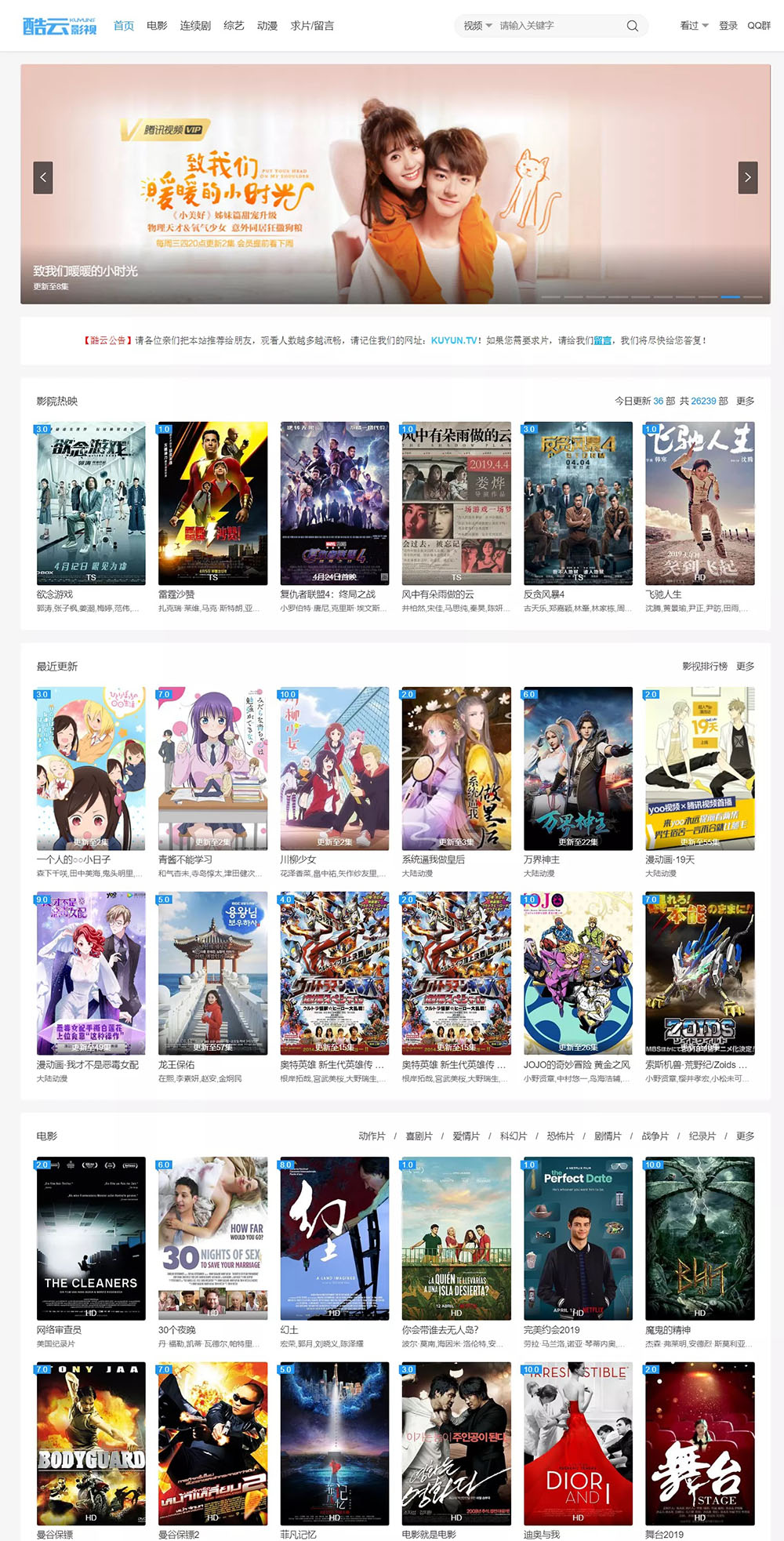This screenshot has width=784, height=1541.
Task: Open the 留言 link in the announcement
Action: [602, 340]
